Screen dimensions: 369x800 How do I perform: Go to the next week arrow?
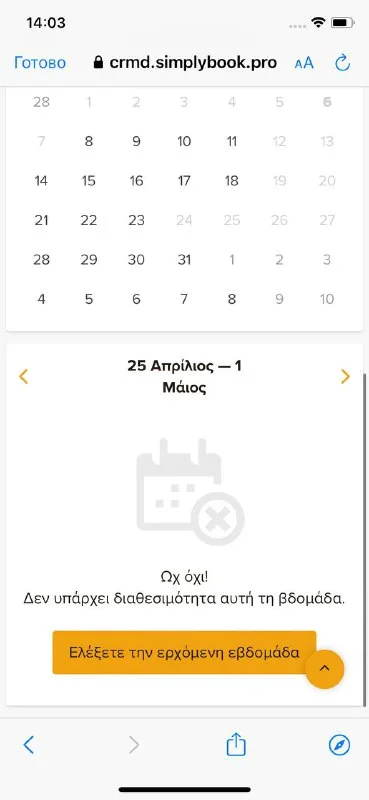click(x=346, y=377)
